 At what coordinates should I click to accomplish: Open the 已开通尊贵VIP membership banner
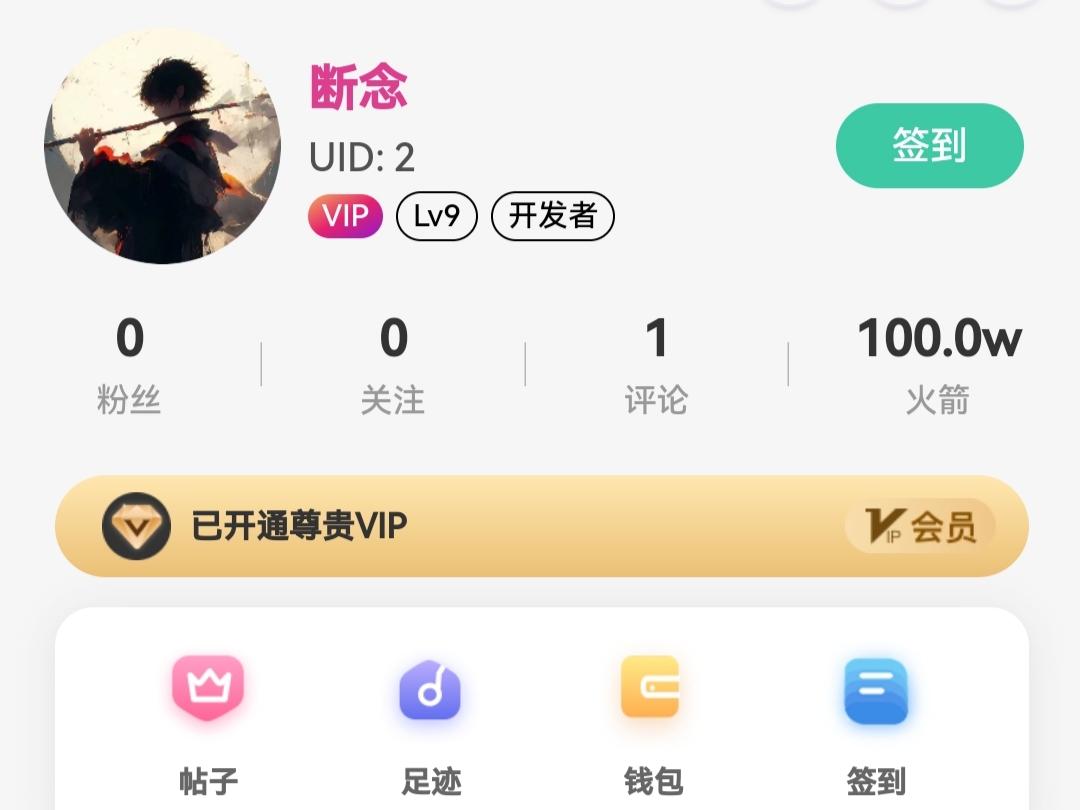click(541, 526)
